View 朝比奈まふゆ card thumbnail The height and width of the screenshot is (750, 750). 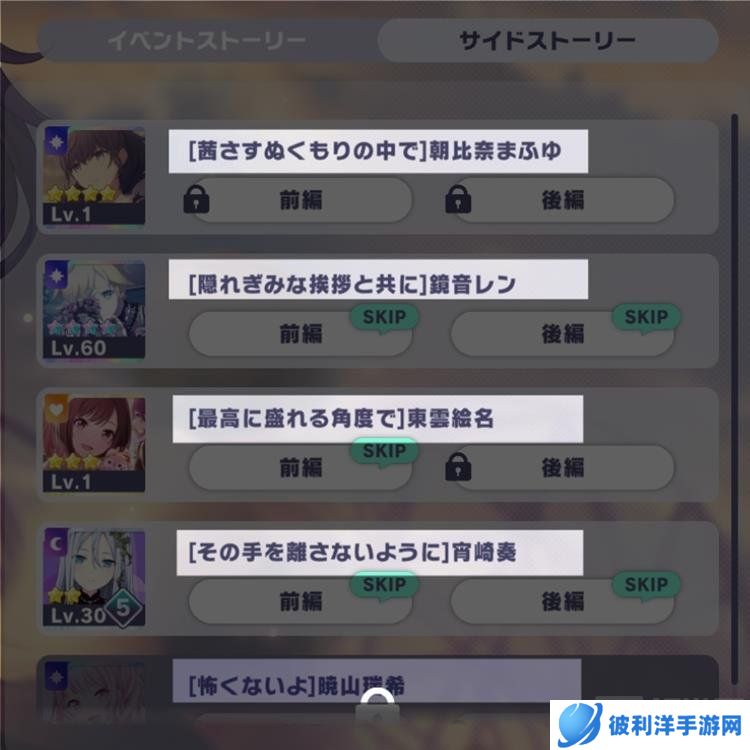(95, 177)
